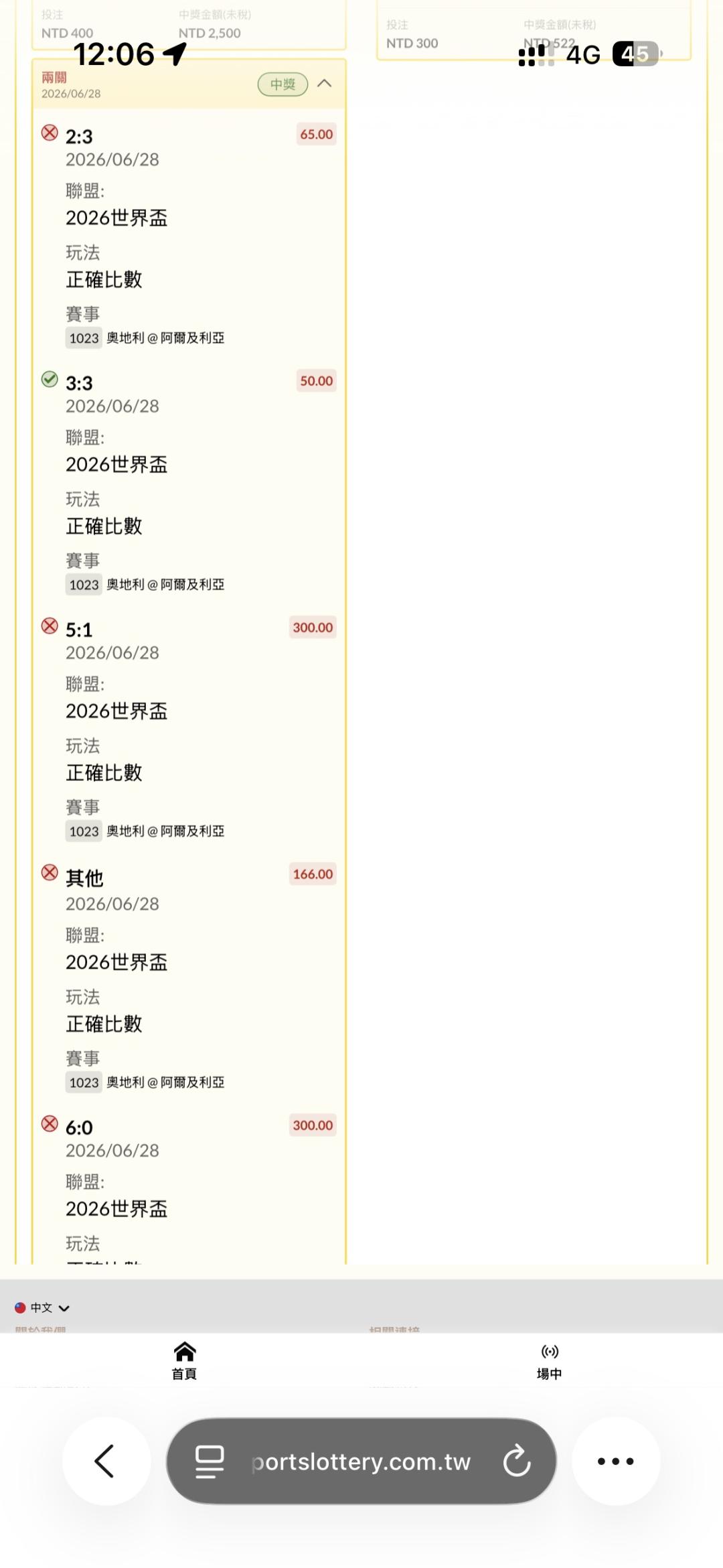
Task: Collapse the 兩關 bet card chevron
Action: click(x=325, y=84)
